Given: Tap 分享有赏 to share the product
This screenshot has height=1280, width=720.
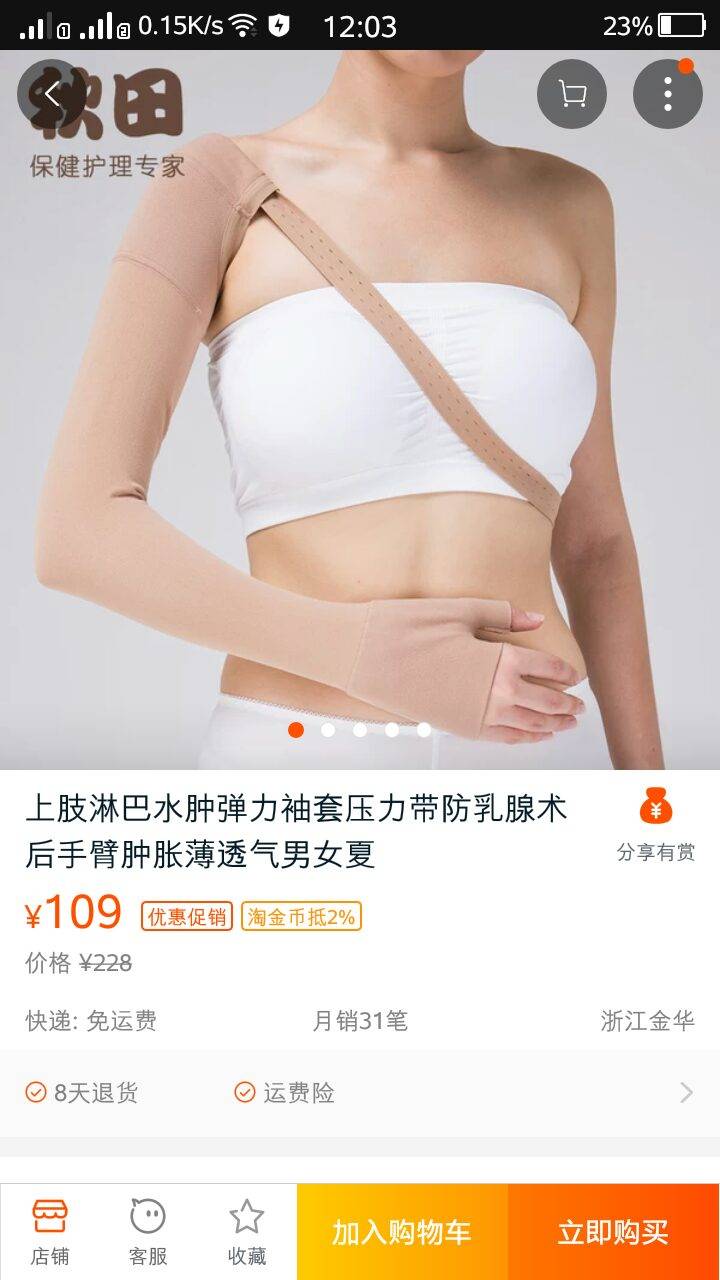Looking at the screenshot, I should click(656, 827).
